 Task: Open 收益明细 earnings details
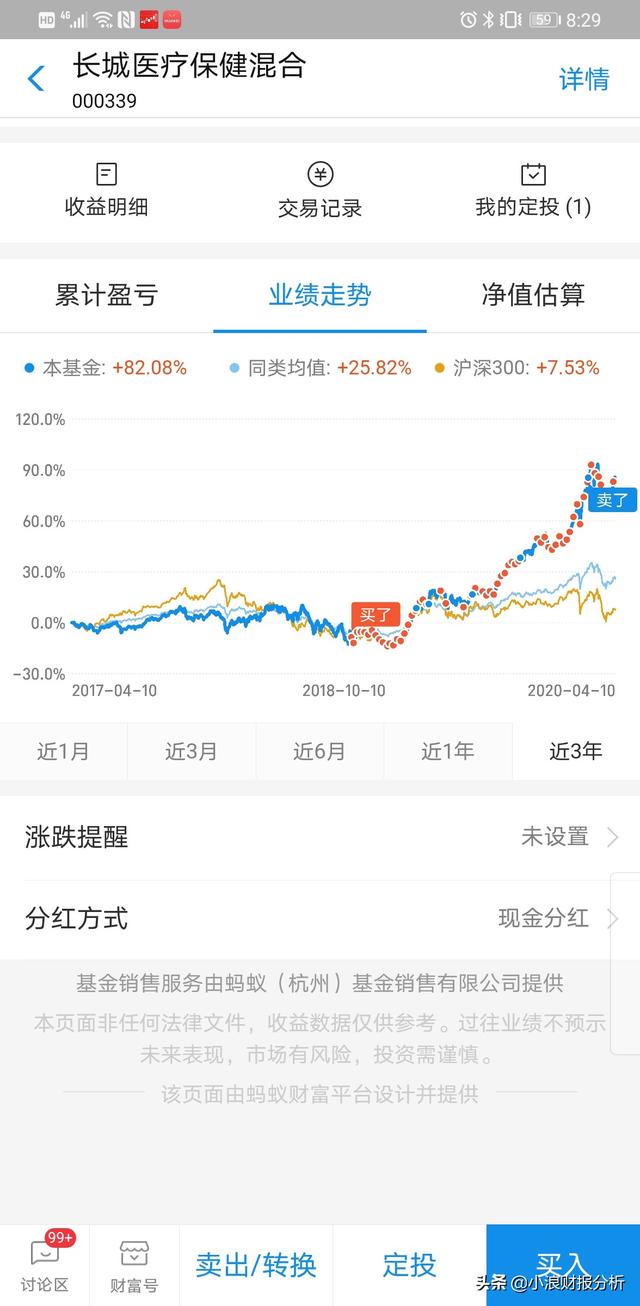[x=106, y=191]
